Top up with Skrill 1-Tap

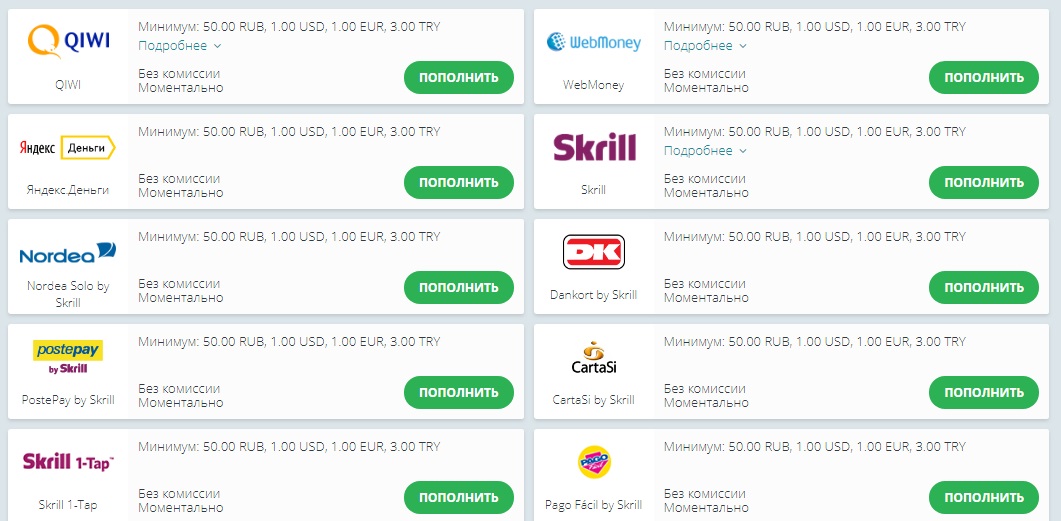point(458,498)
